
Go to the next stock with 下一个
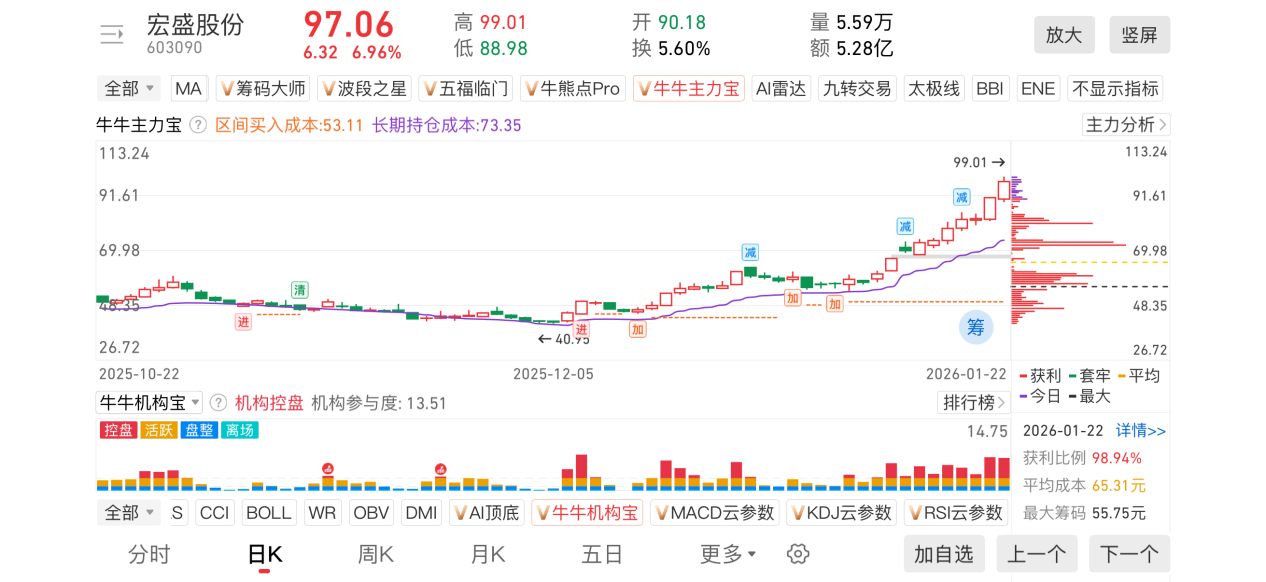pyautogui.click(x=1129, y=554)
